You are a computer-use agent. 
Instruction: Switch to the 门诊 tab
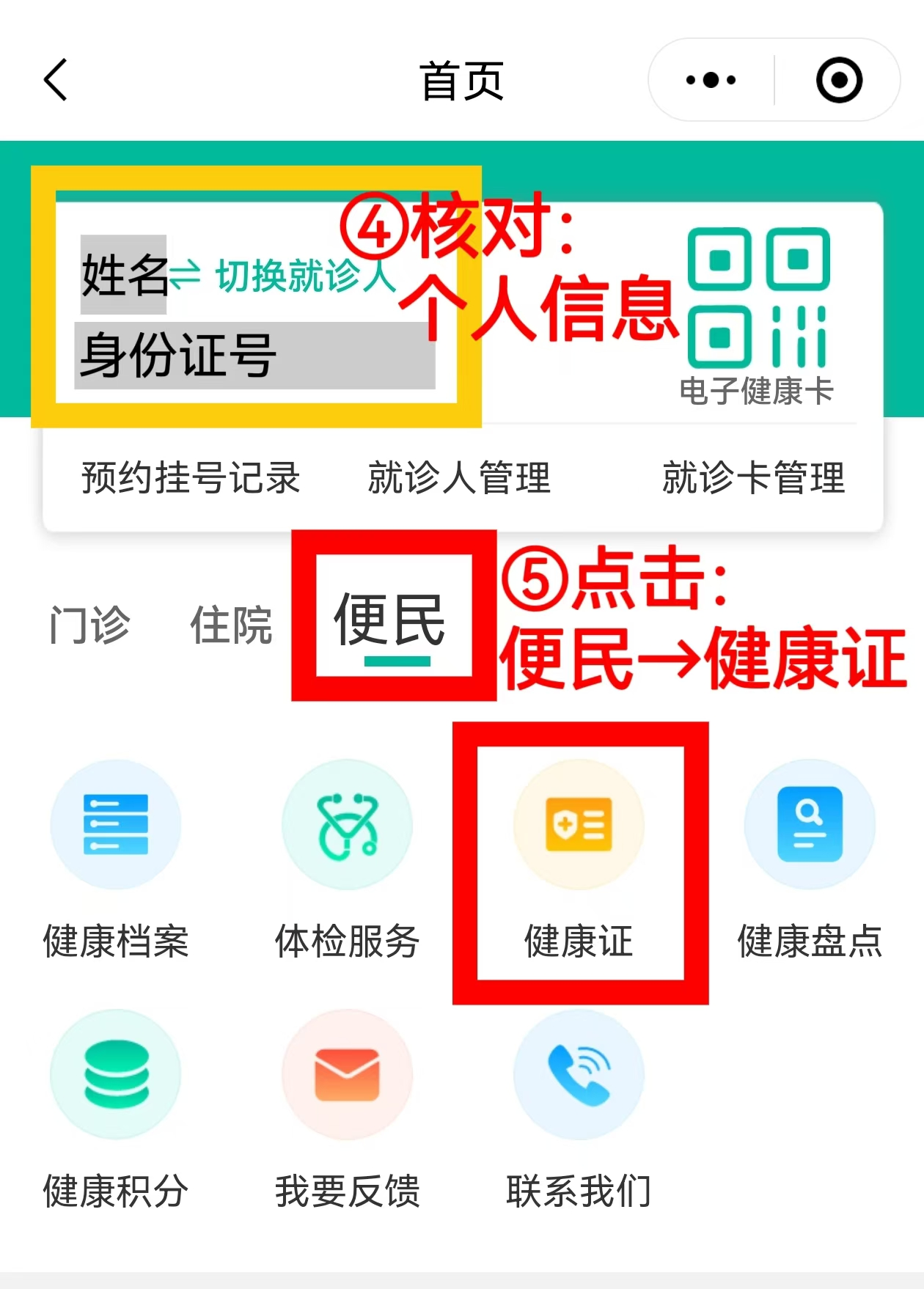pyautogui.click(x=89, y=625)
